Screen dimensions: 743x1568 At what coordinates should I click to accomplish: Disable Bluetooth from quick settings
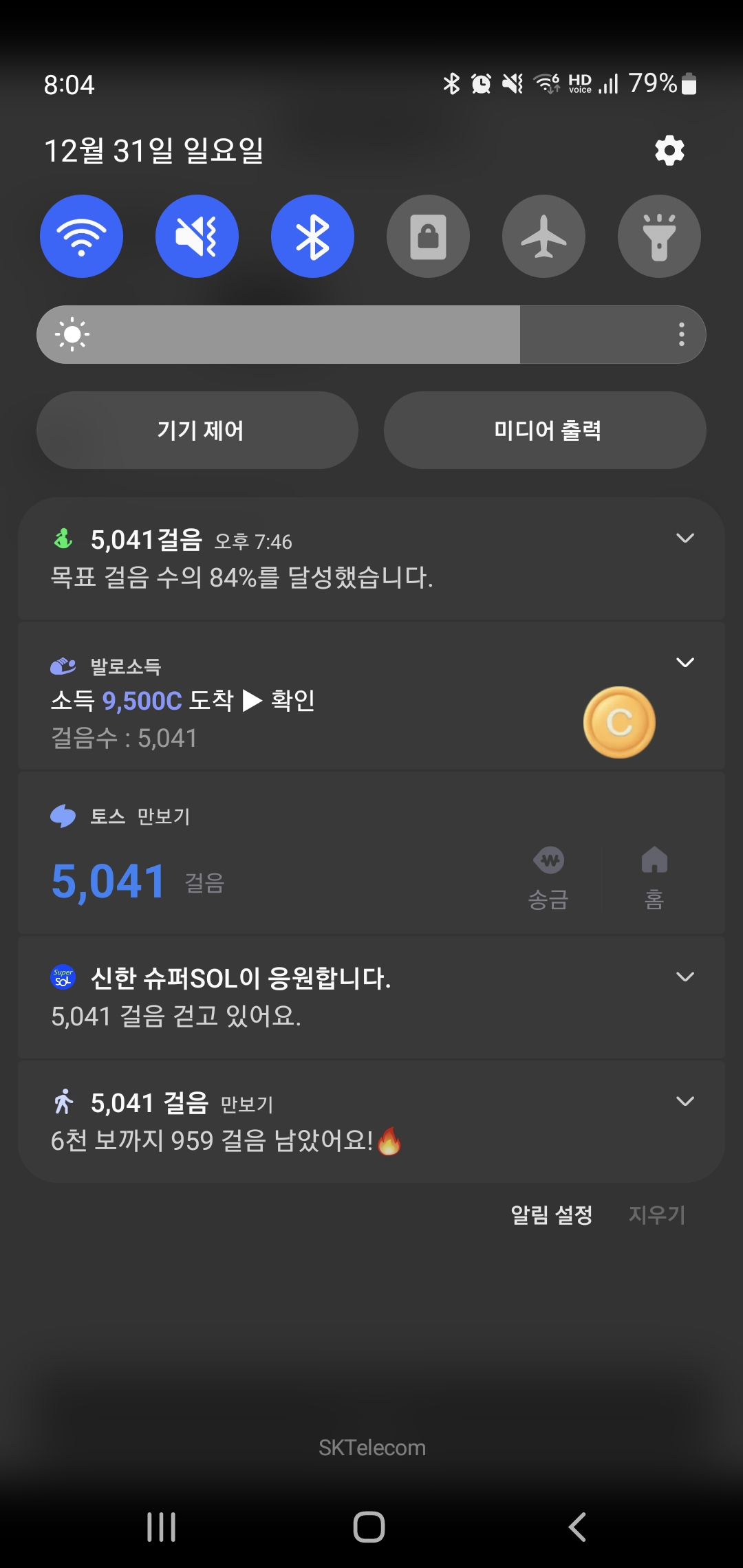[x=312, y=237]
